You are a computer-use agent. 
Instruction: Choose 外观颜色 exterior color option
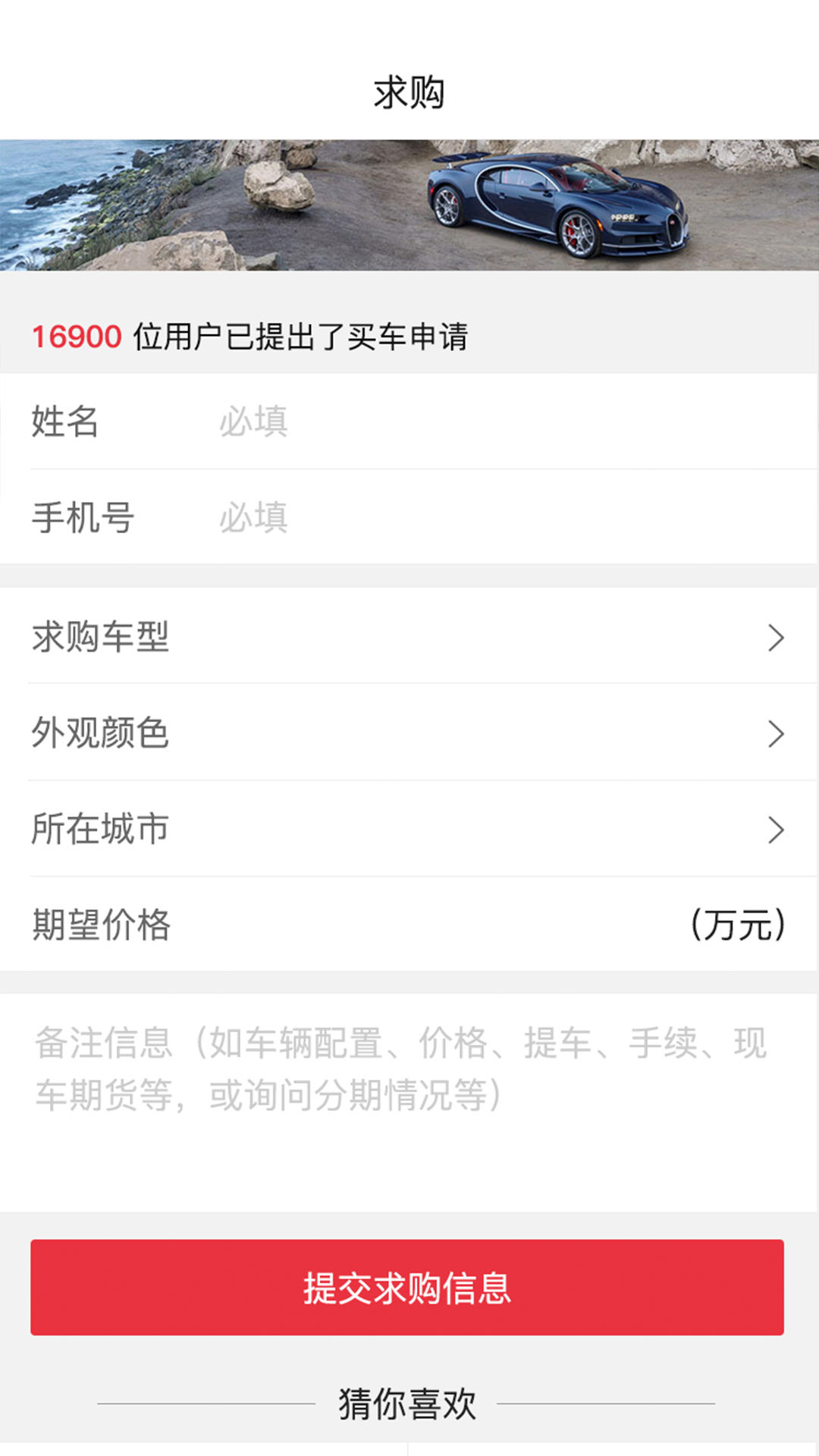pyautogui.click(x=408, y=733)
